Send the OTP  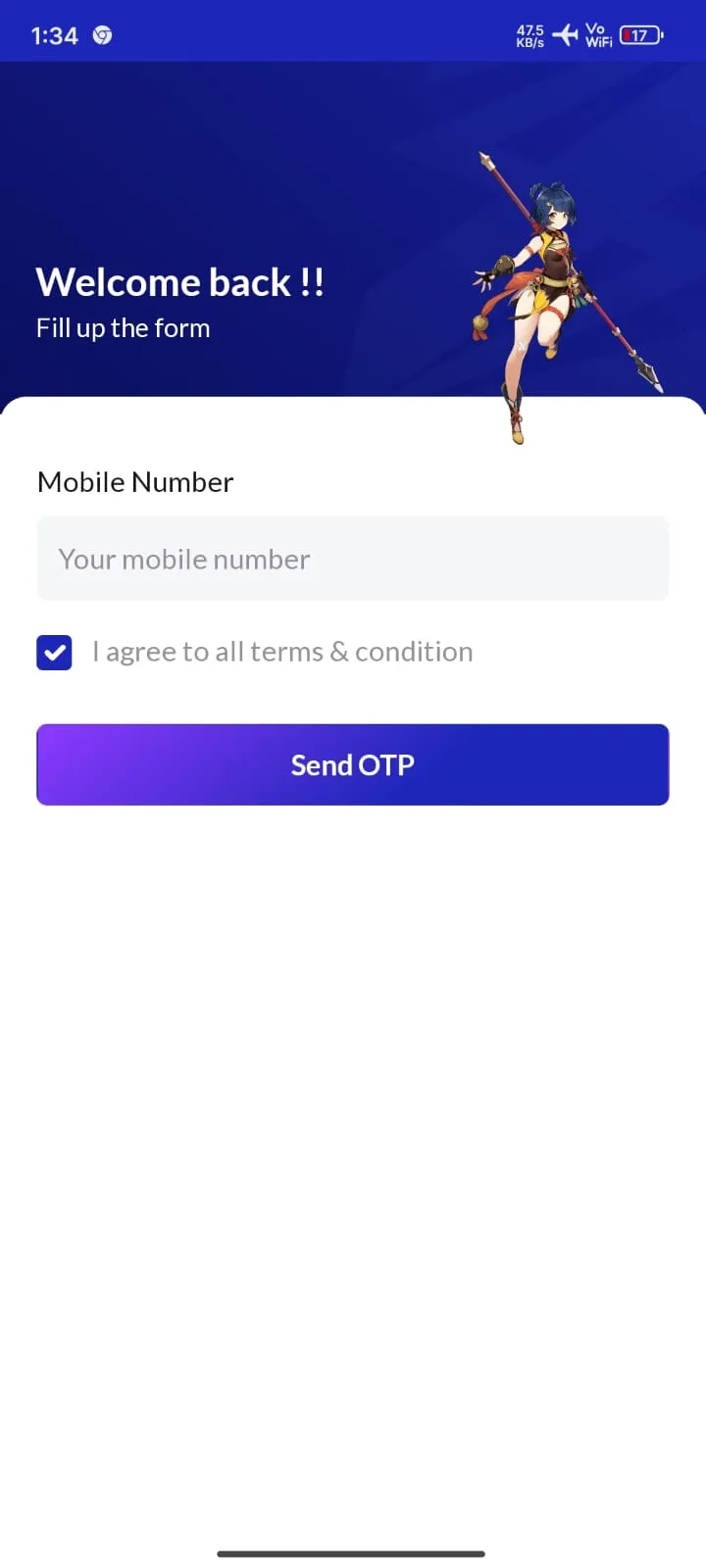click(x=353, y=764)
